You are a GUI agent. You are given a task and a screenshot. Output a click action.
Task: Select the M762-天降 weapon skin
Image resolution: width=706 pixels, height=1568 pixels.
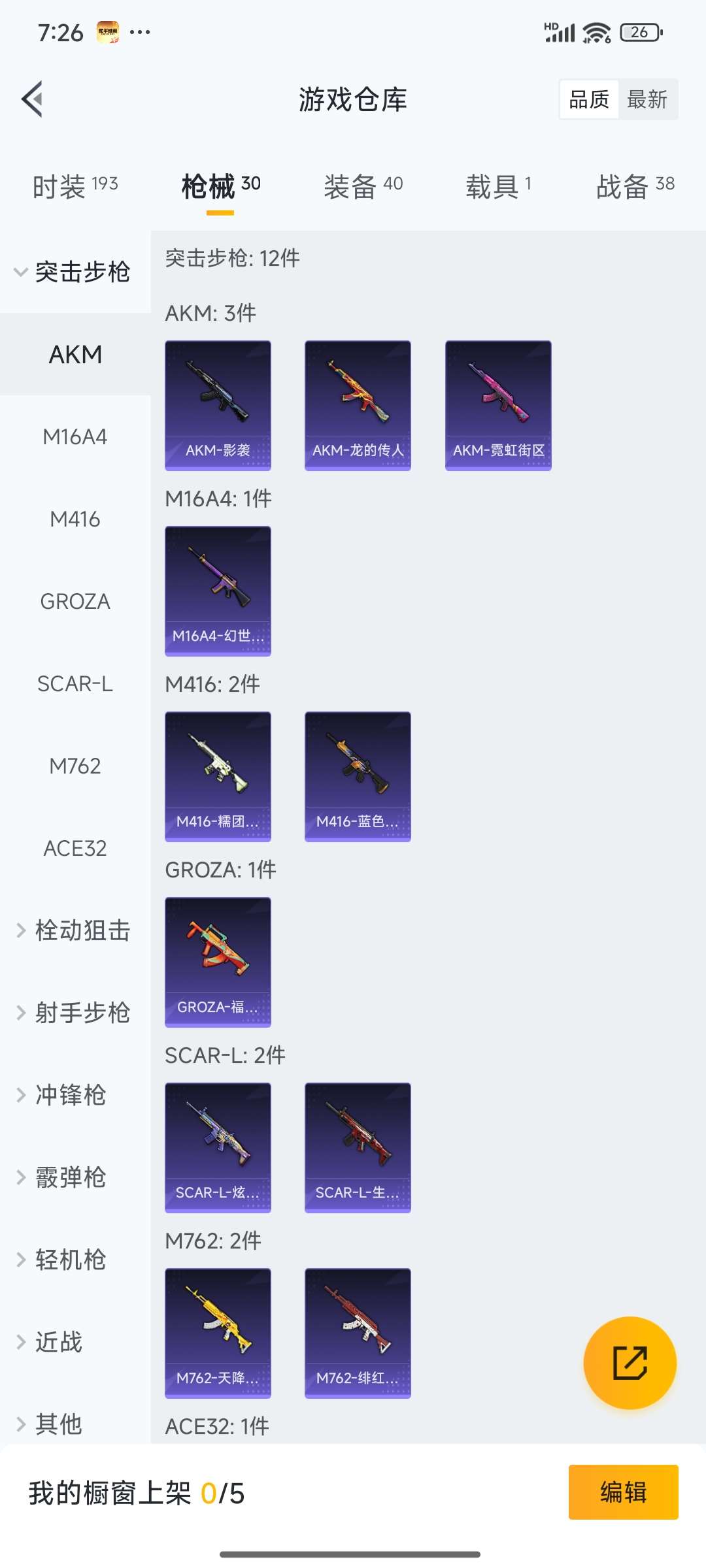(x=218, y=1333)
